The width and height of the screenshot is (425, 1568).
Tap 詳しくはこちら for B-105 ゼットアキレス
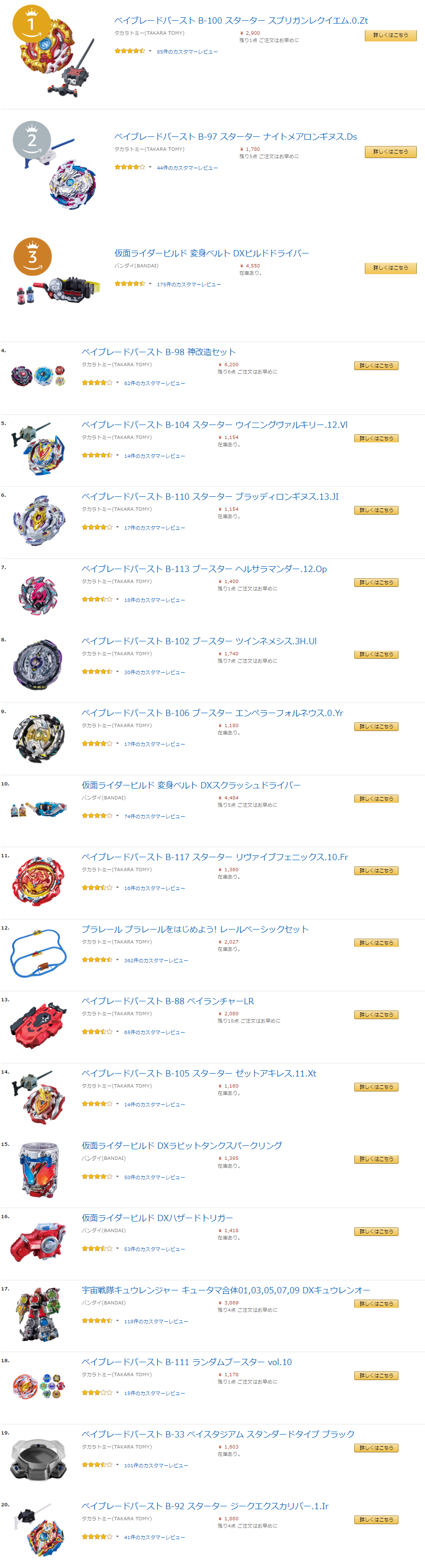376,1087
